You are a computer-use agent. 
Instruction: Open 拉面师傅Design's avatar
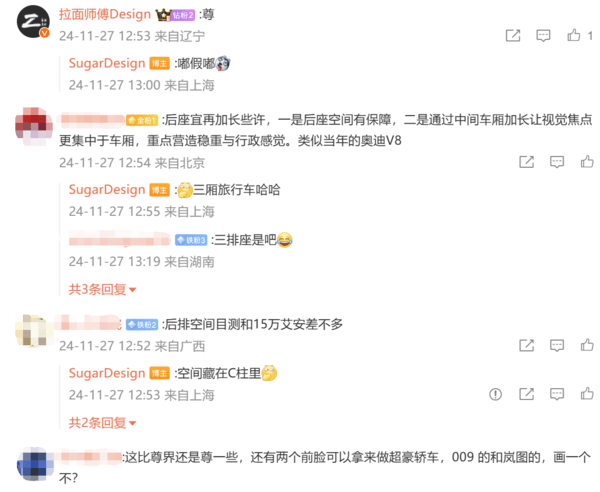tap(35, 21)
